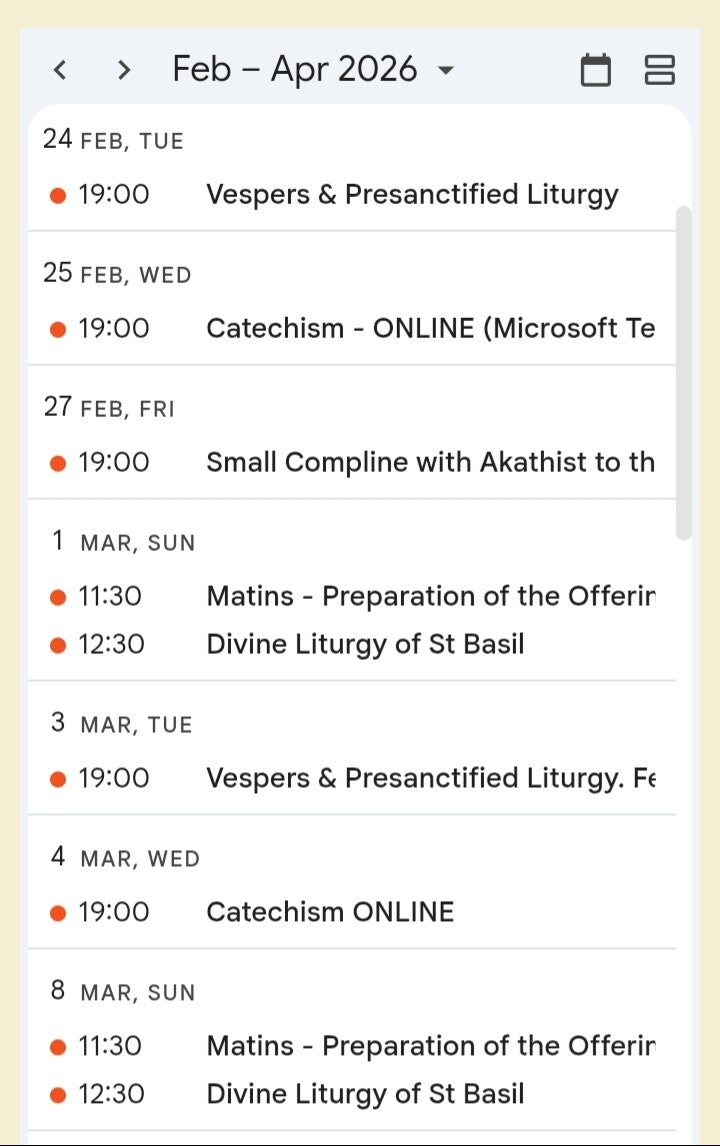Open Vespers & Presanctified Liturgy on 3 Mar

click(x=430, y=778)
